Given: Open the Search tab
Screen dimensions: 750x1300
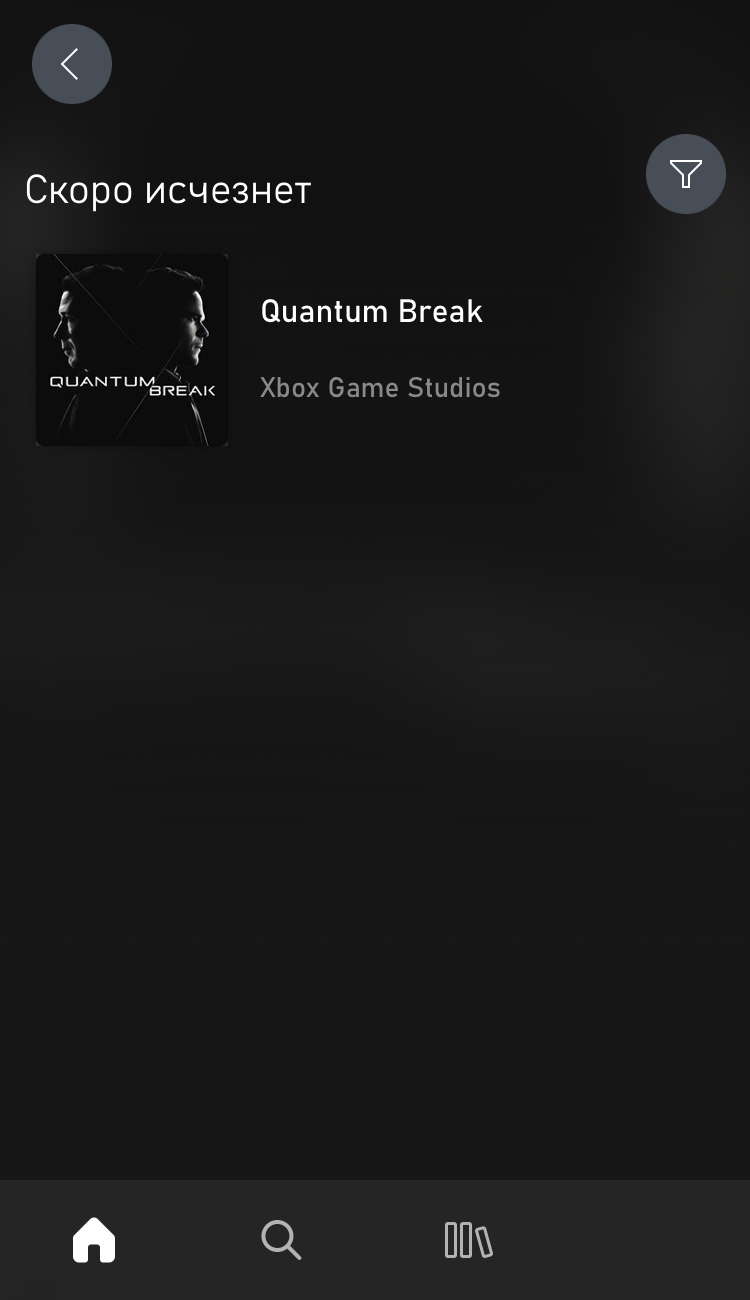Looking at the screenshot, I should 281,1240.
